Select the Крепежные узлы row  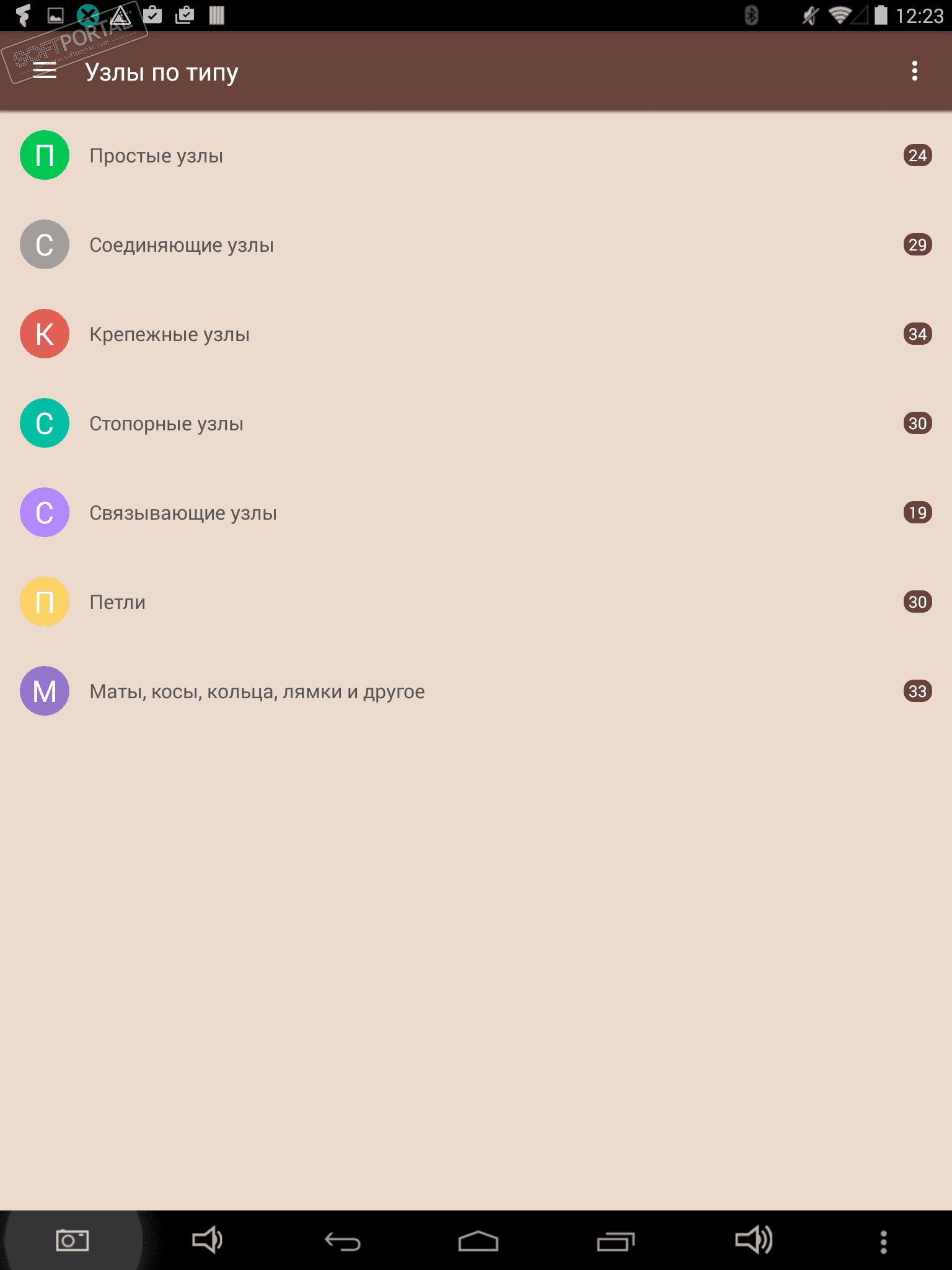coord(169,334)
